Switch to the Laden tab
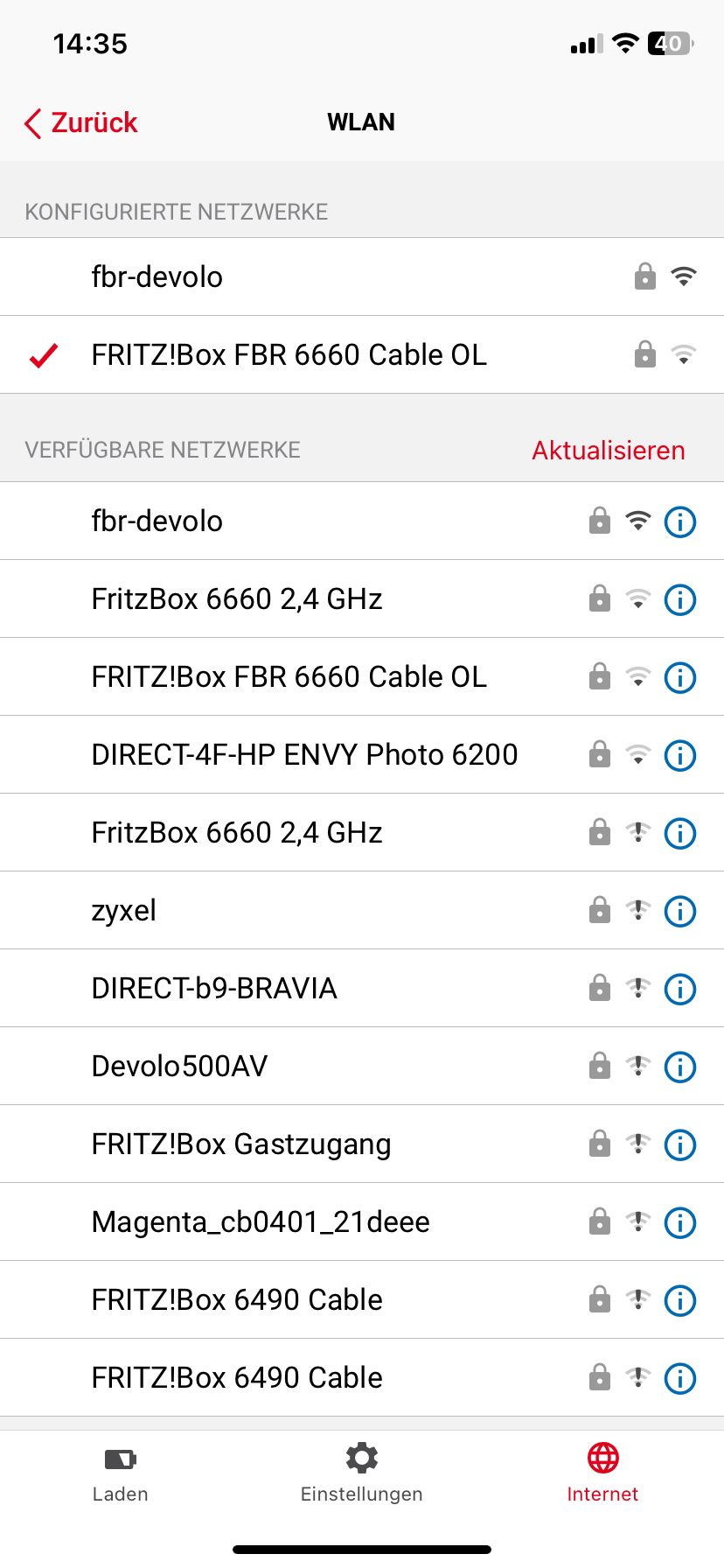 121,1473
